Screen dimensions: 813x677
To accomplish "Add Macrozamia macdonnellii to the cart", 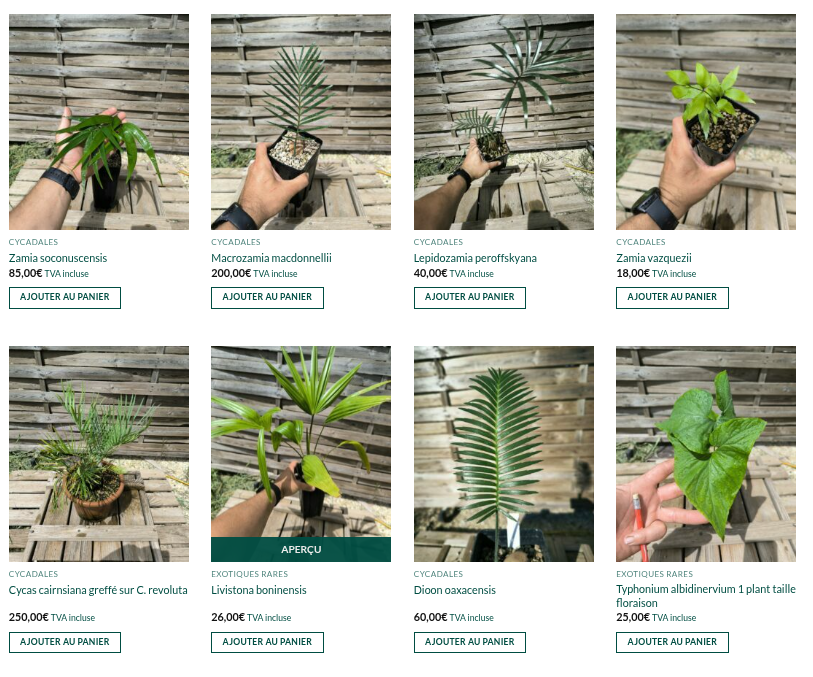I will [x=267, y=297].
